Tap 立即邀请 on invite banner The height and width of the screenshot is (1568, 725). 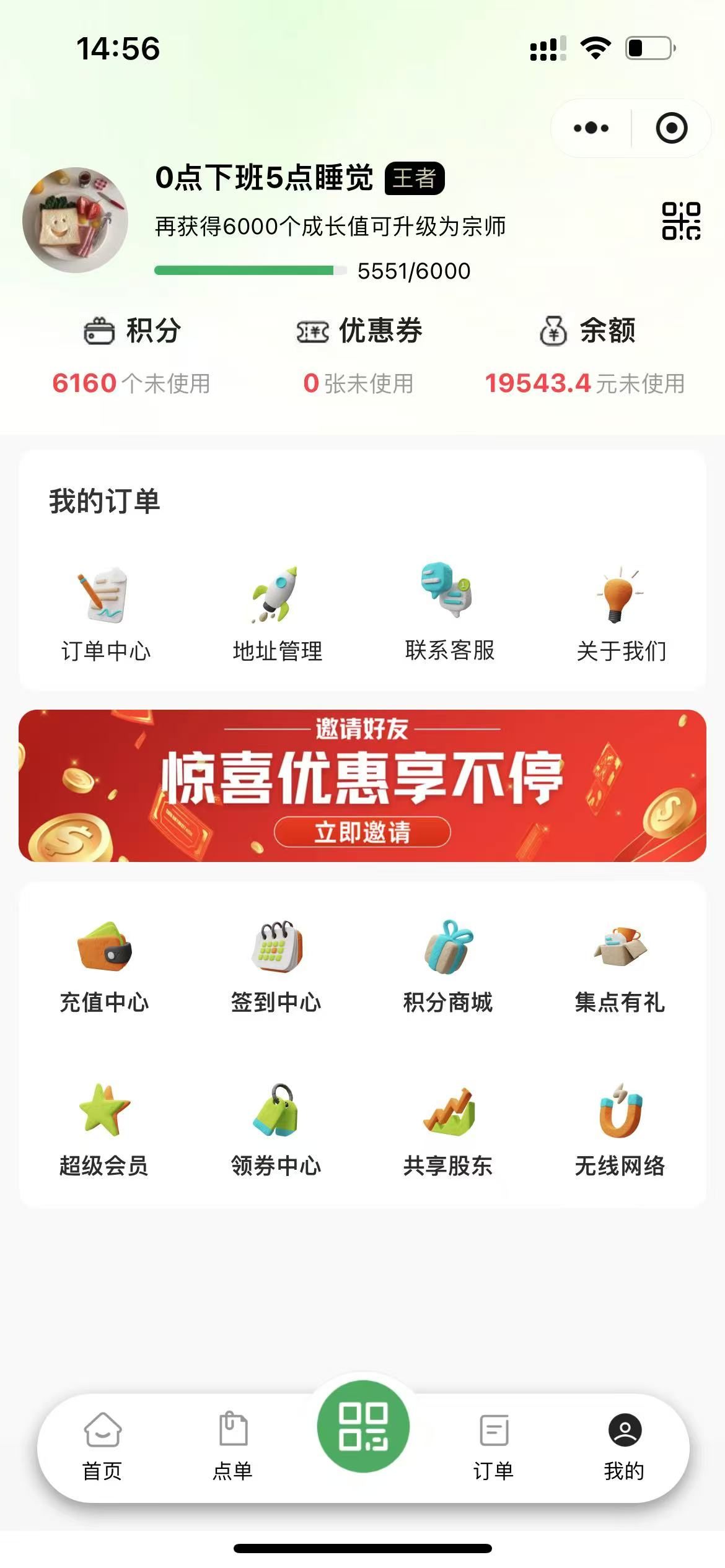coord(362,832)
